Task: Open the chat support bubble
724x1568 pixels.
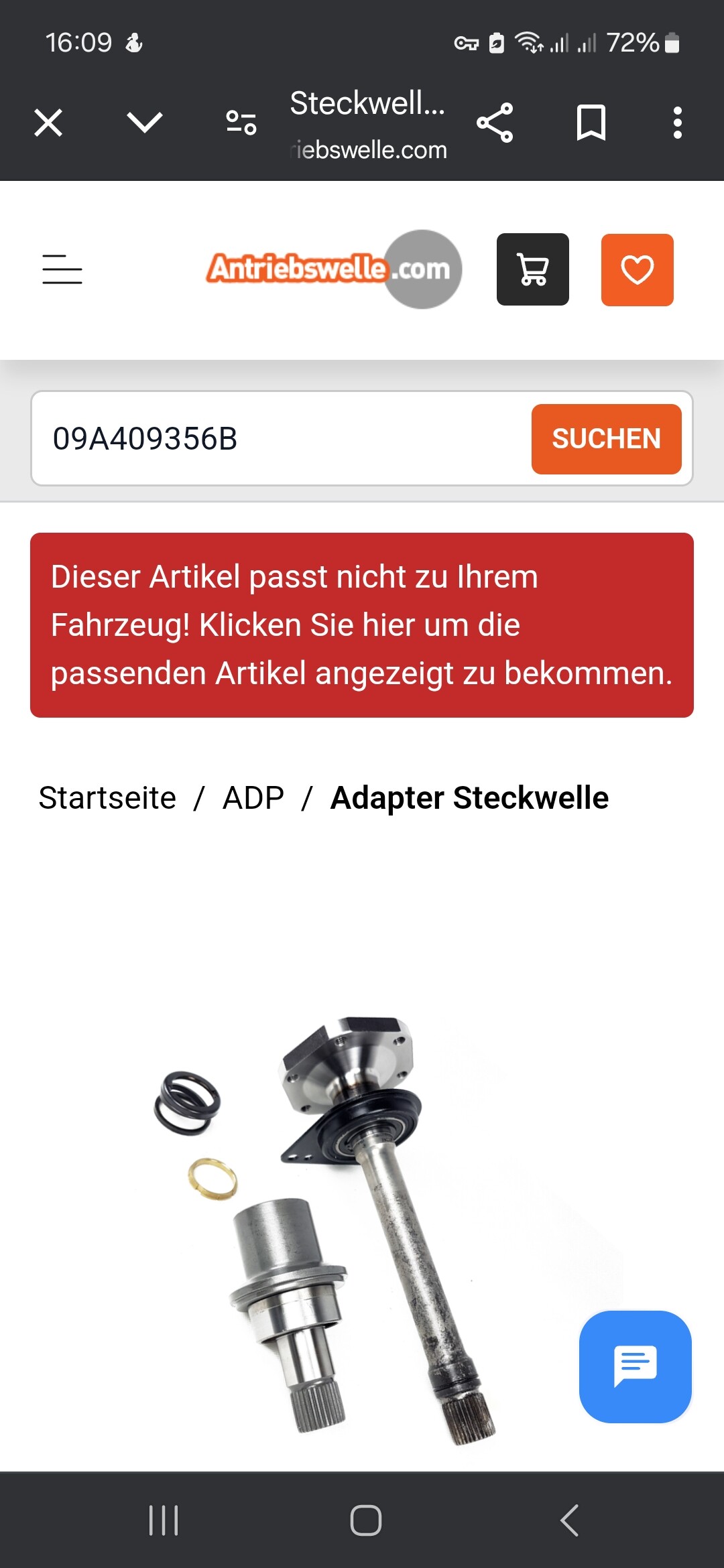Action: (636, 1367)
